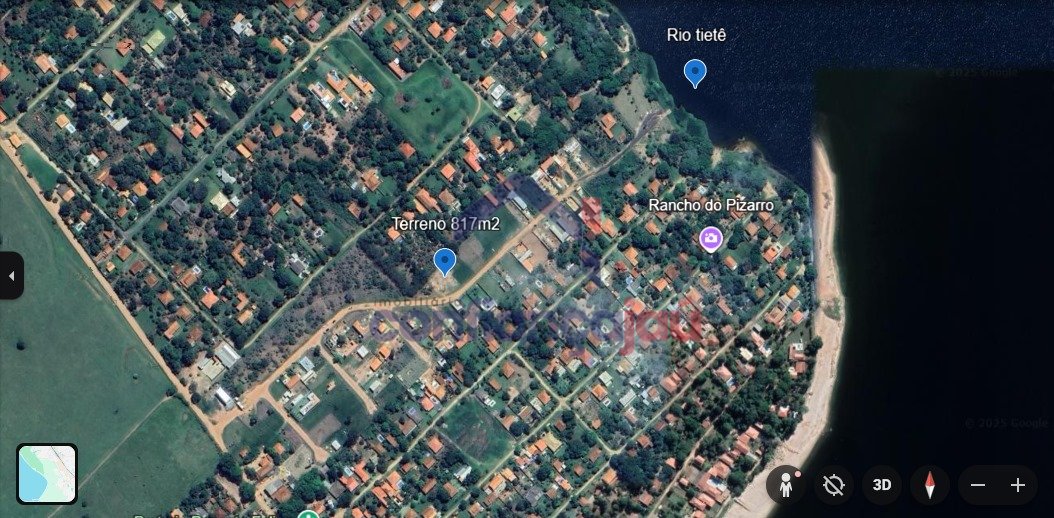Zoom in with the plus button
Image resolution: width=1054 pixels, height=518 pixels.
(x=1018, y=485)
